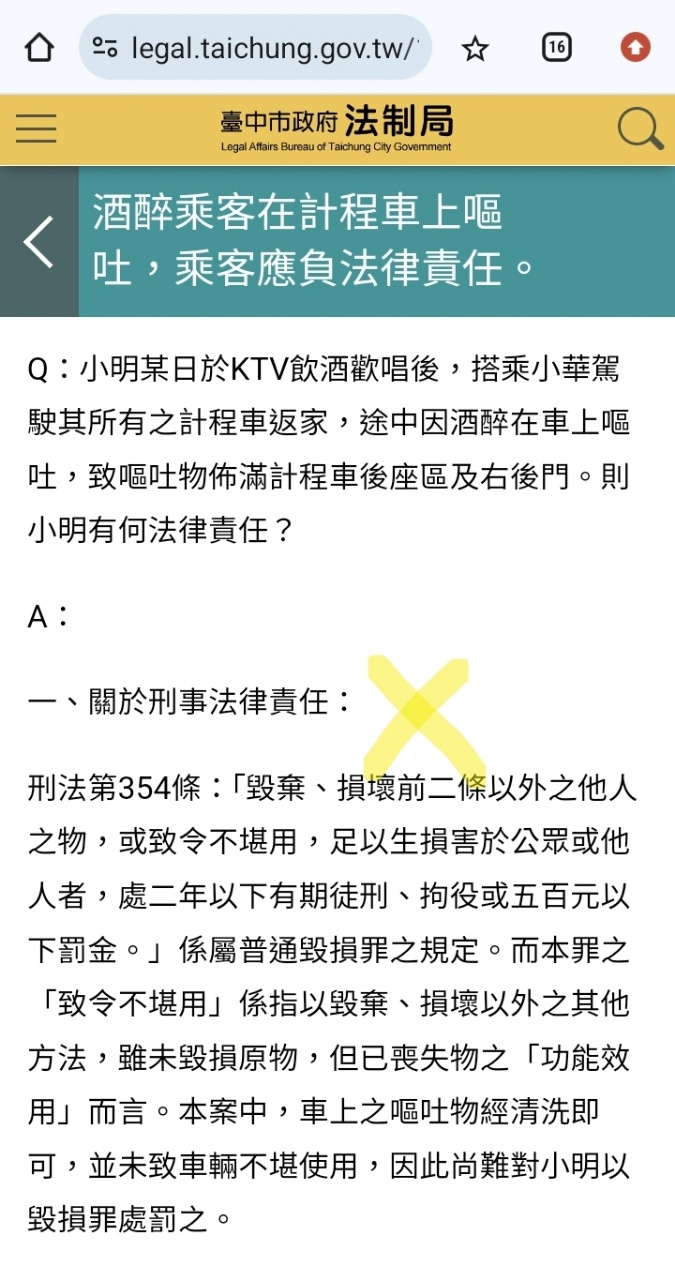675x1280 pixels.
Task: Bookmark this page with the star
Action: 475,47
